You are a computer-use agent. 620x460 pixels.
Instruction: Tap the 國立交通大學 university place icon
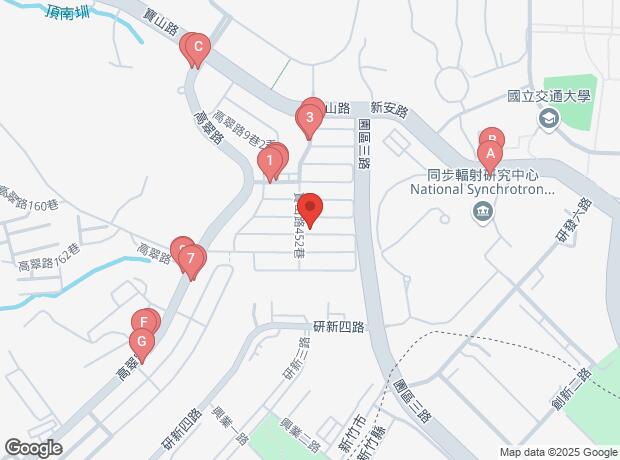pyautogui.click(x=547, y=120)
